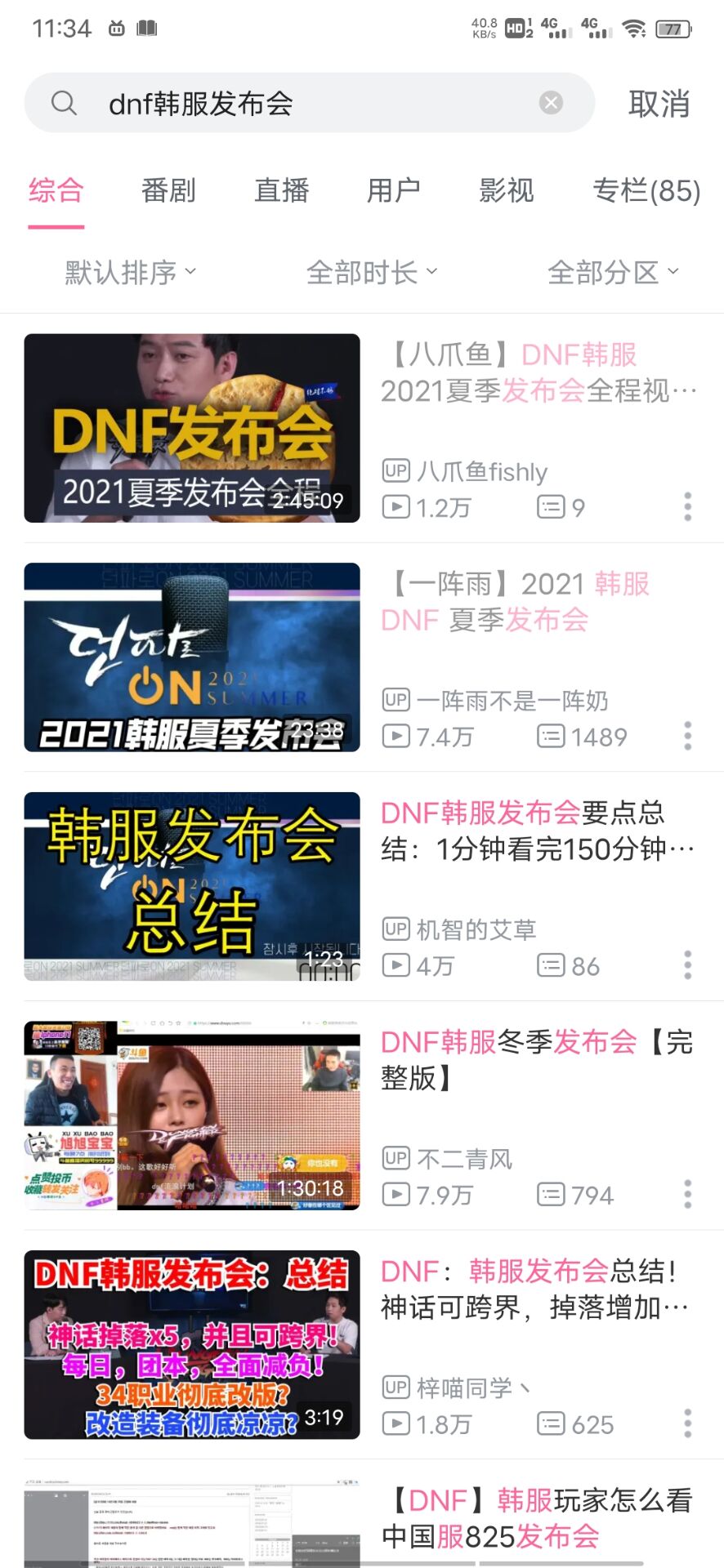The image size is (724, 1568).
Task: Open more options for the 机智的艾草 video
Action: [x=688, y=965]
